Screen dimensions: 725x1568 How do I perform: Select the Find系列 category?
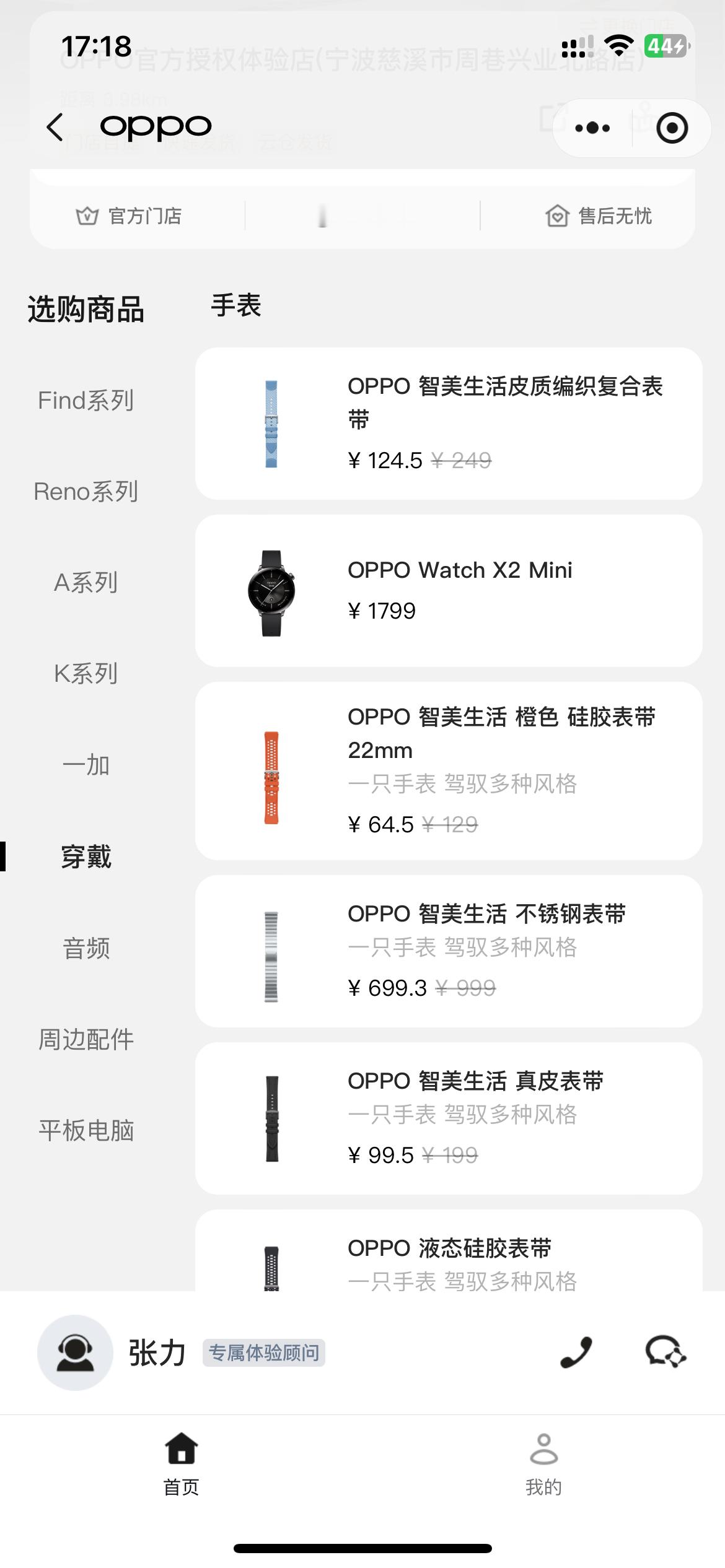point(86,401)
